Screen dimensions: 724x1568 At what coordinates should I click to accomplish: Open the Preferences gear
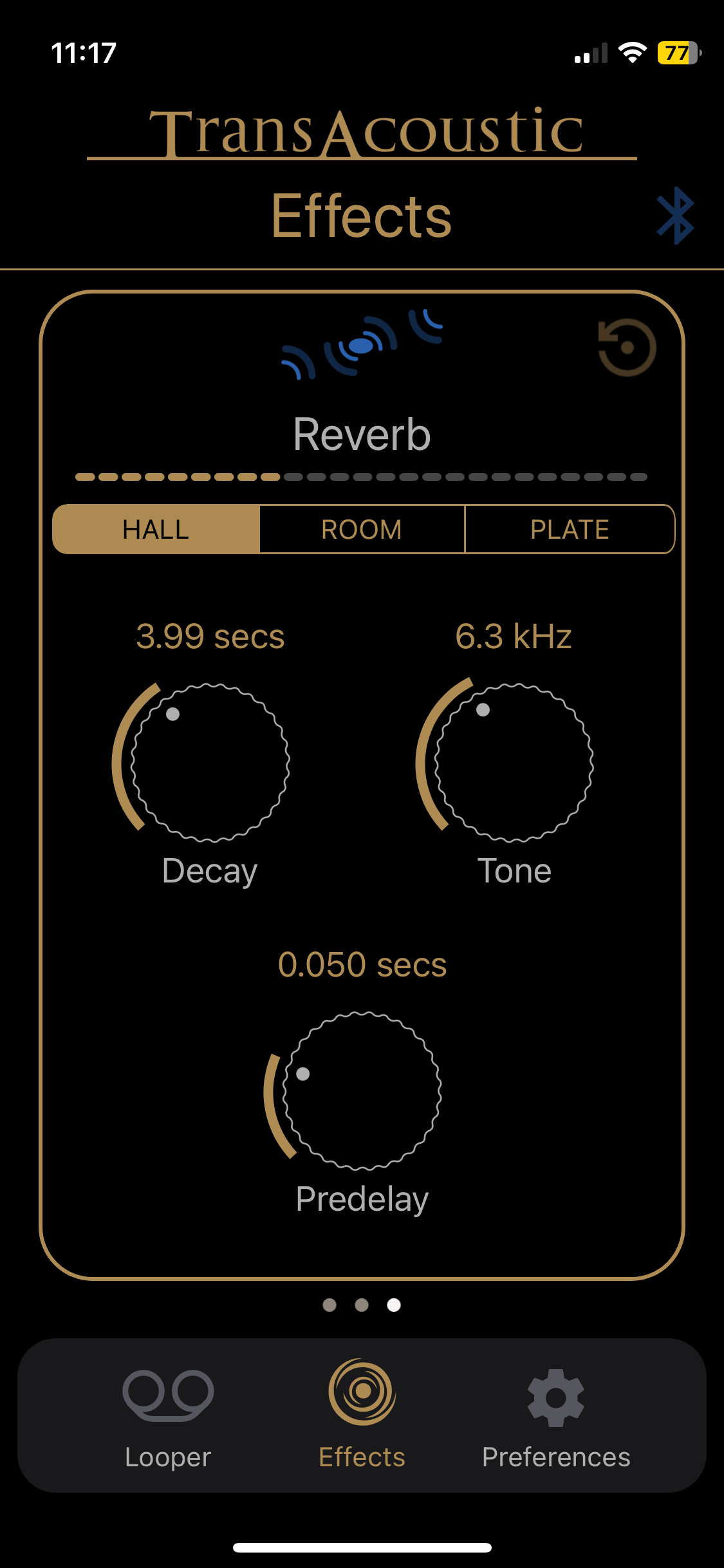[x=555, y=1403]
